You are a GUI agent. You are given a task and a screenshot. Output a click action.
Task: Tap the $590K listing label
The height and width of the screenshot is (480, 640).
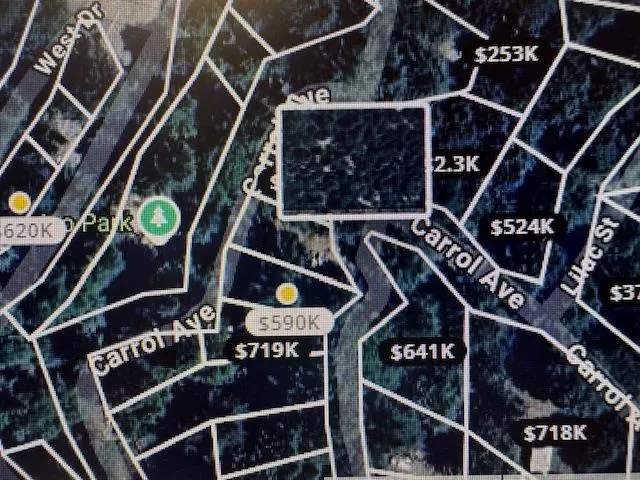[289, 322]
